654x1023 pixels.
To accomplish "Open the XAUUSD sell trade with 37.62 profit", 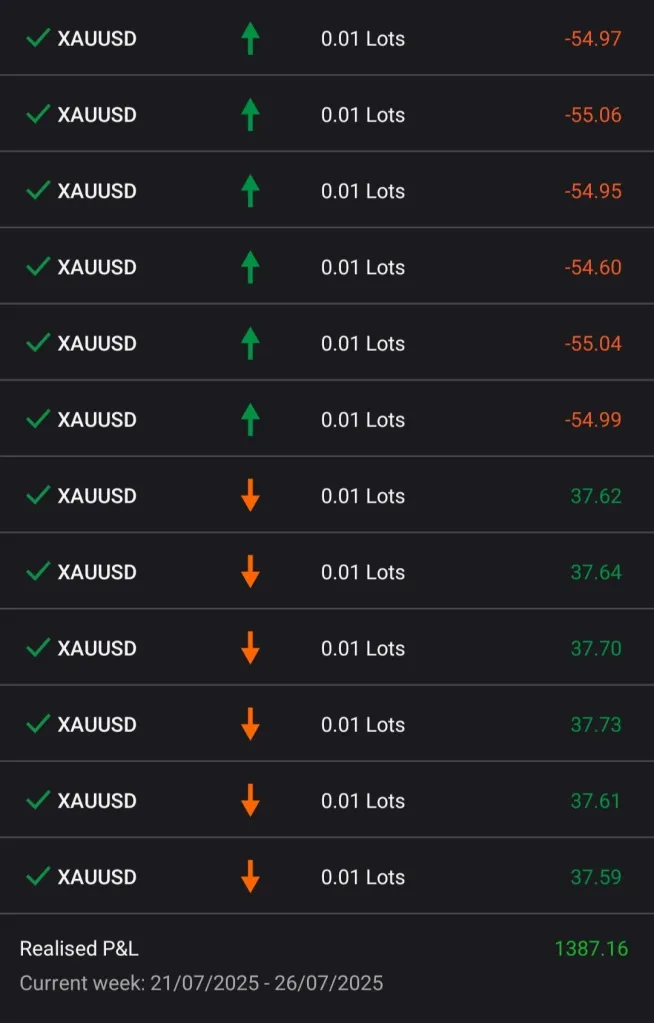I will pyautogui.click(x=327, y=496).
